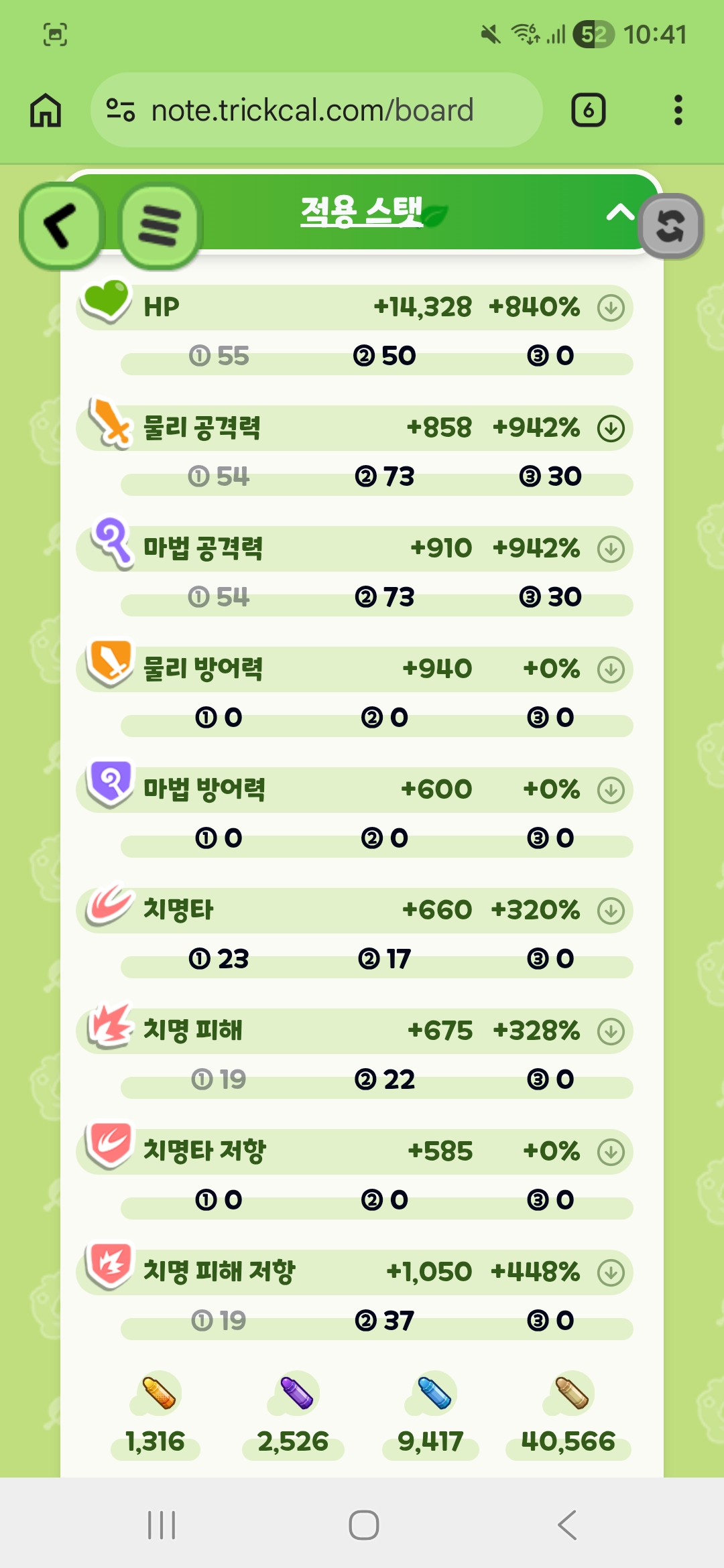Expand the HP stat details arrow
The width and height of the screenshot is (724, 1568).
[x=611, y=308]
